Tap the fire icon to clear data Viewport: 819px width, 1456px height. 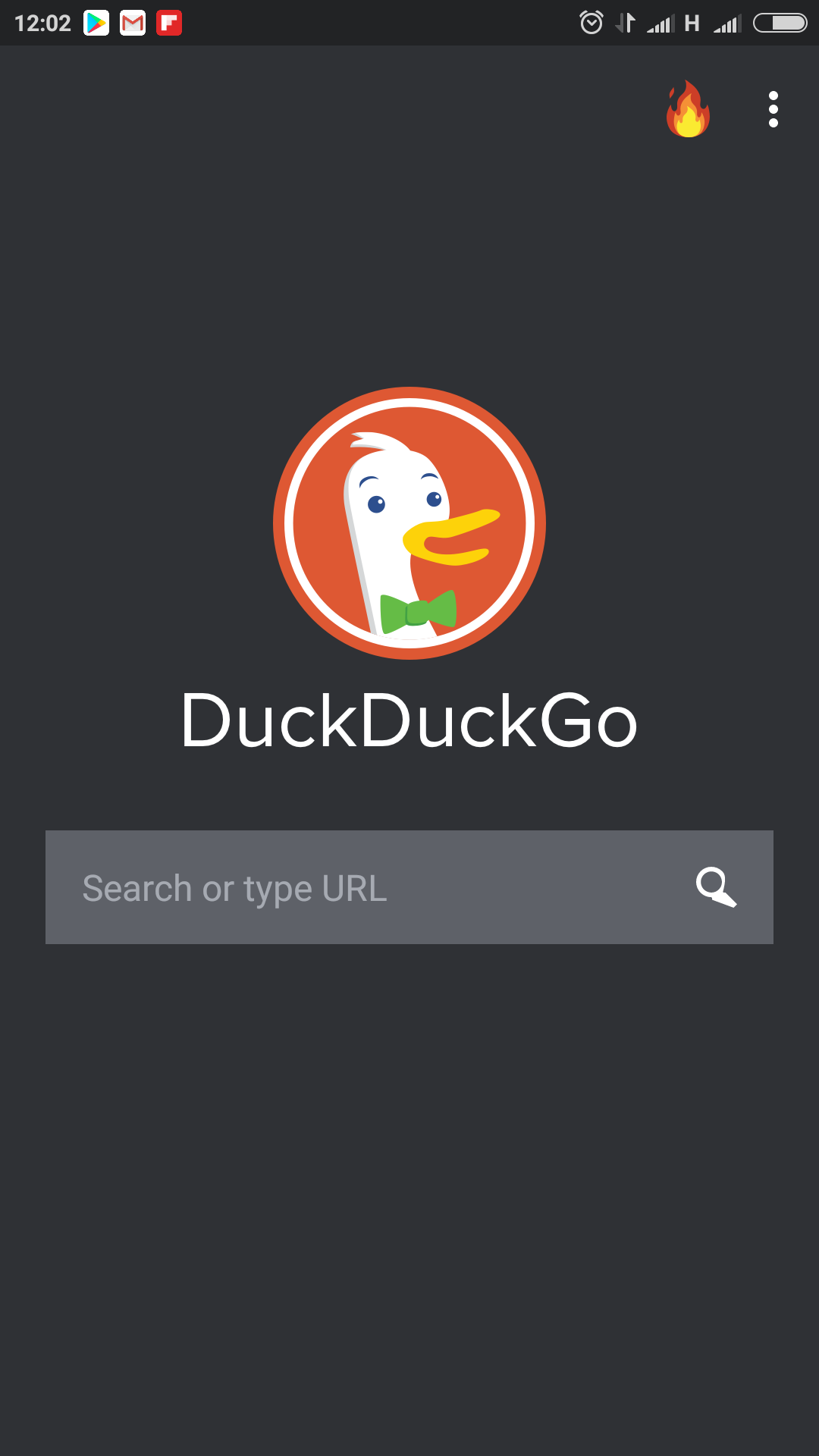(688, 109)
